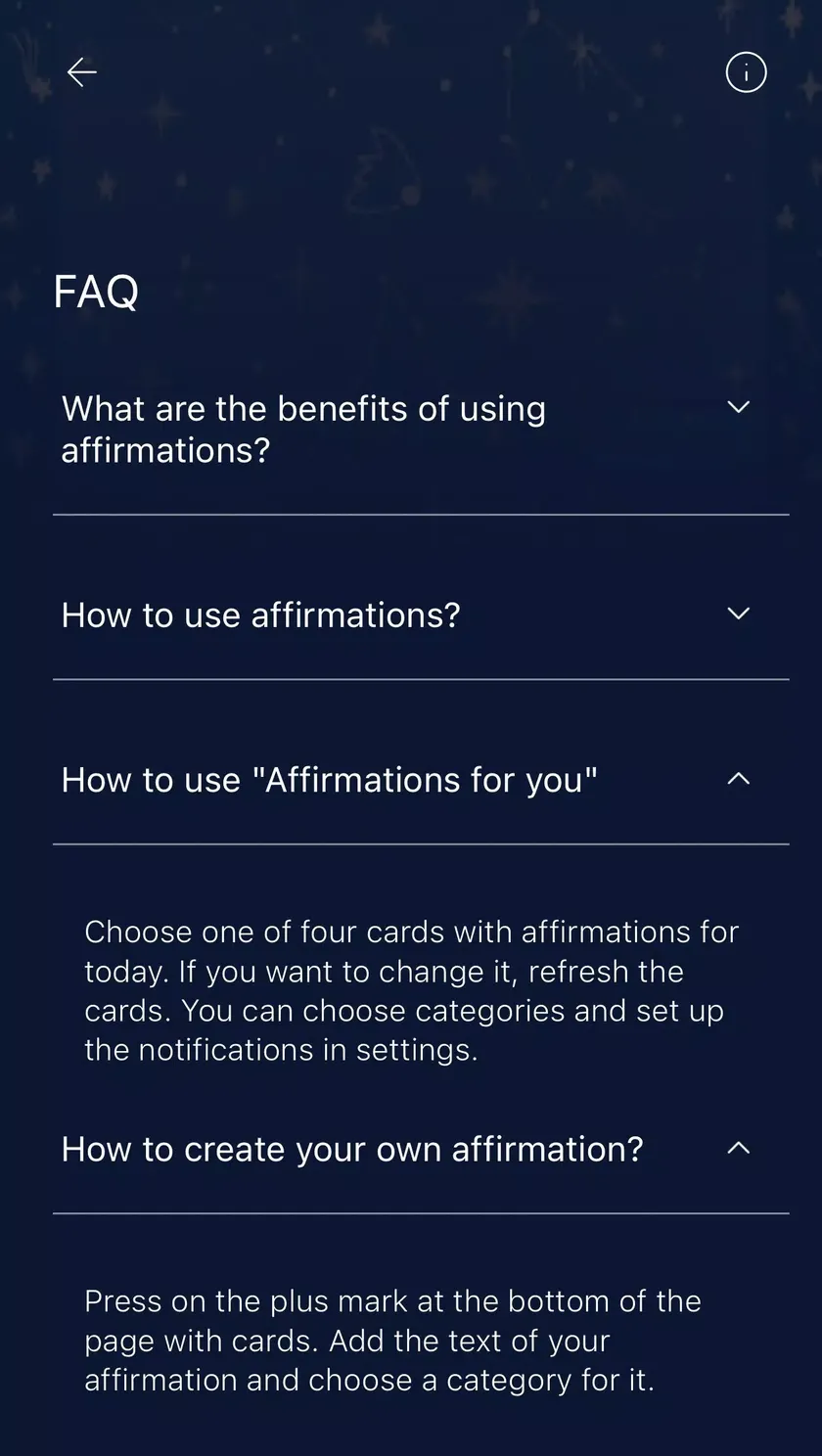Expand the "How to use affirmations?" question
The width and height of the screenshot is (822, 1456).
[x=421, y=614]
